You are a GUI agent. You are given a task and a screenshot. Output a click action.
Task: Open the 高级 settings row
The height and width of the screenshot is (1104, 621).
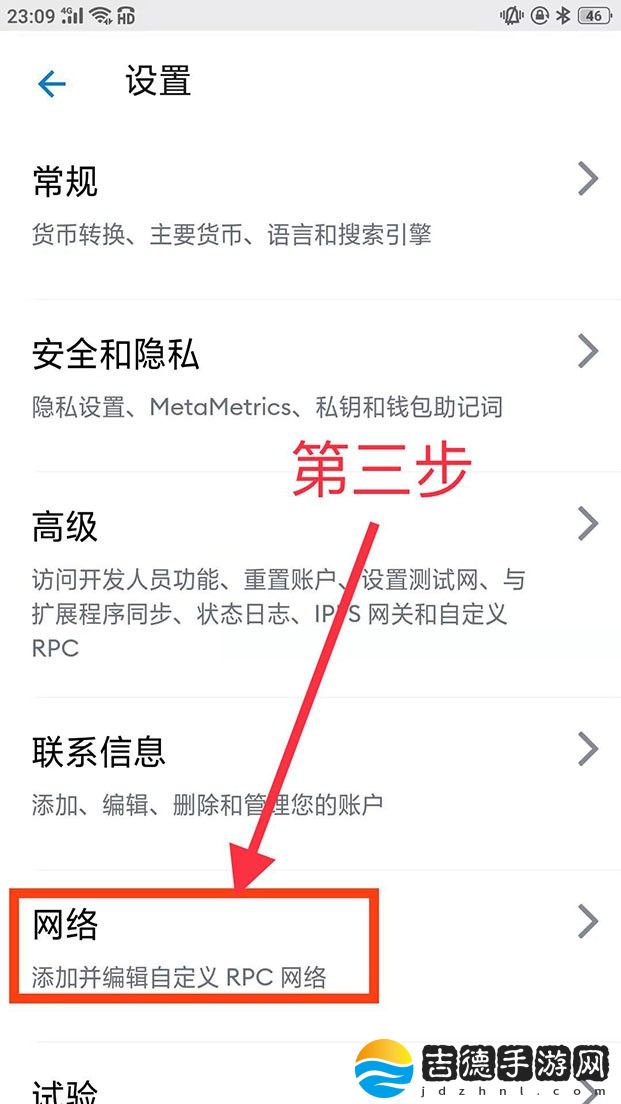tap(310, 580)
